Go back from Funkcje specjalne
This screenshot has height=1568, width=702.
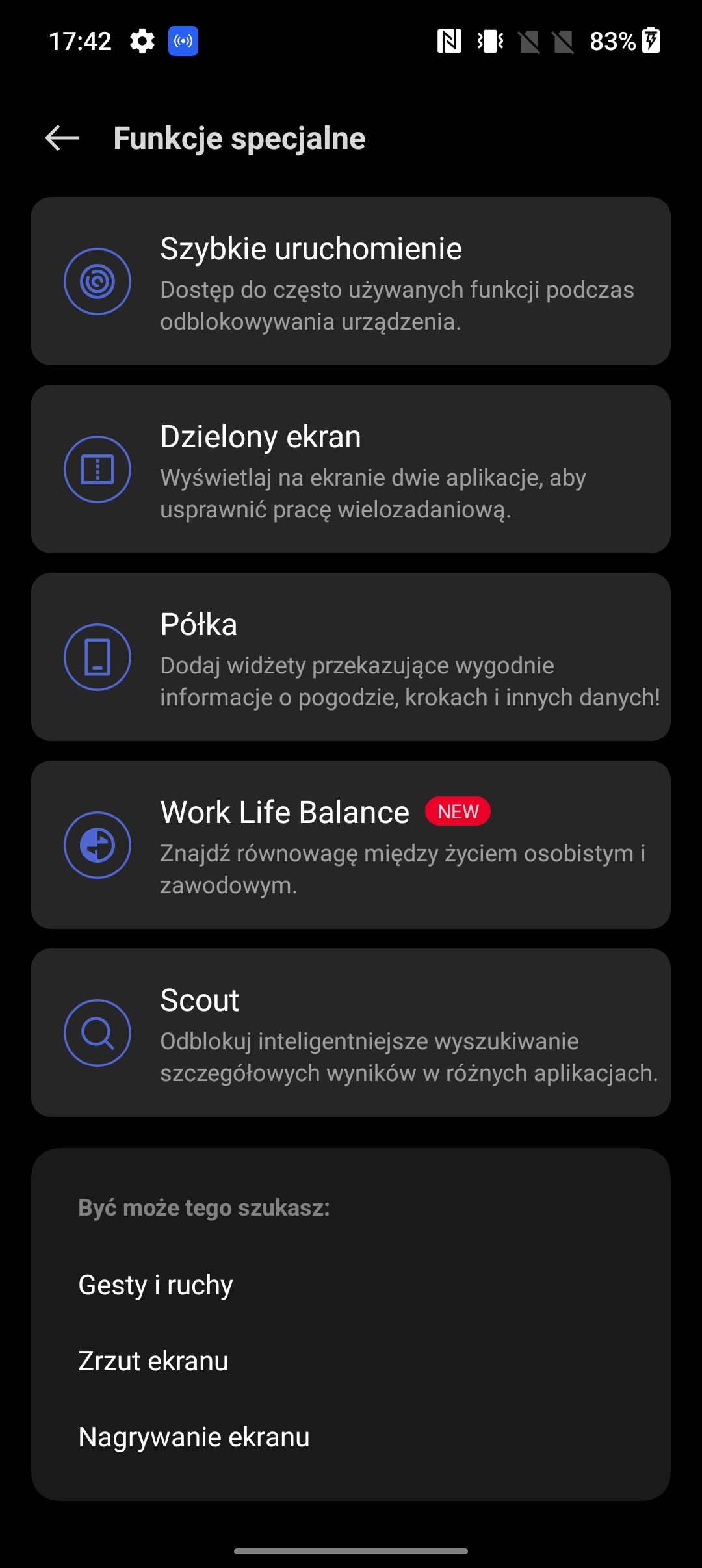click(x=62, y=138)
